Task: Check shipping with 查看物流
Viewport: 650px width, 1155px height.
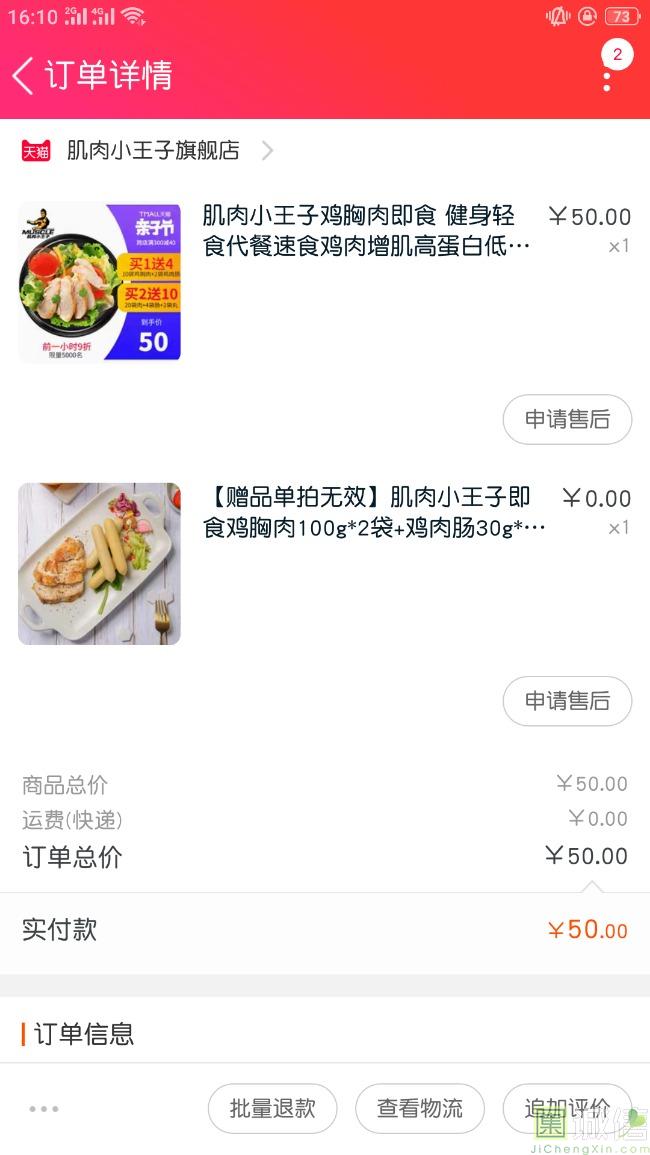Action: click(x=420, y=1108)
